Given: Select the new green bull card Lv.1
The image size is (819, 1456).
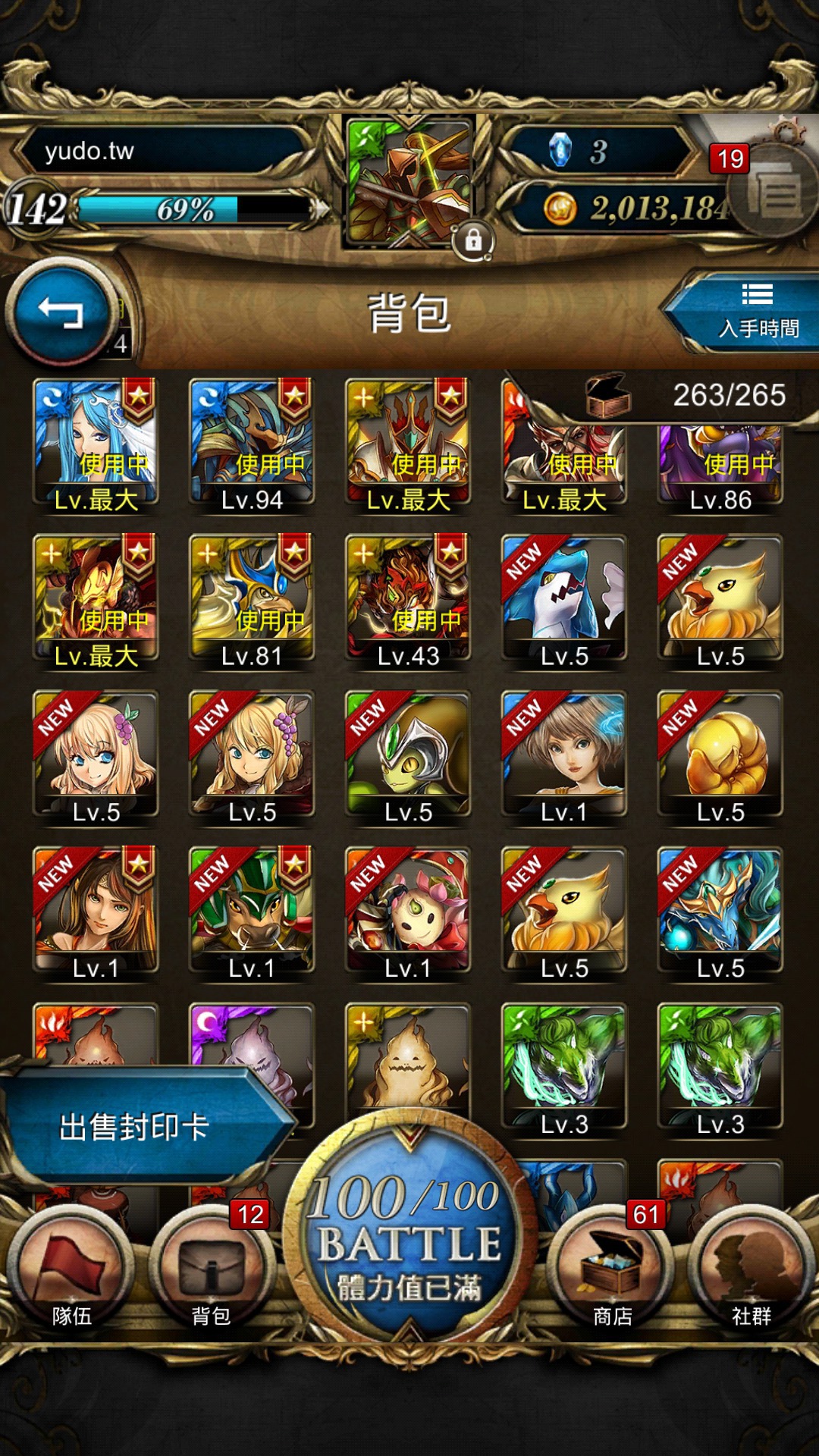Looking at the screenshot, I should pos(252,915).
